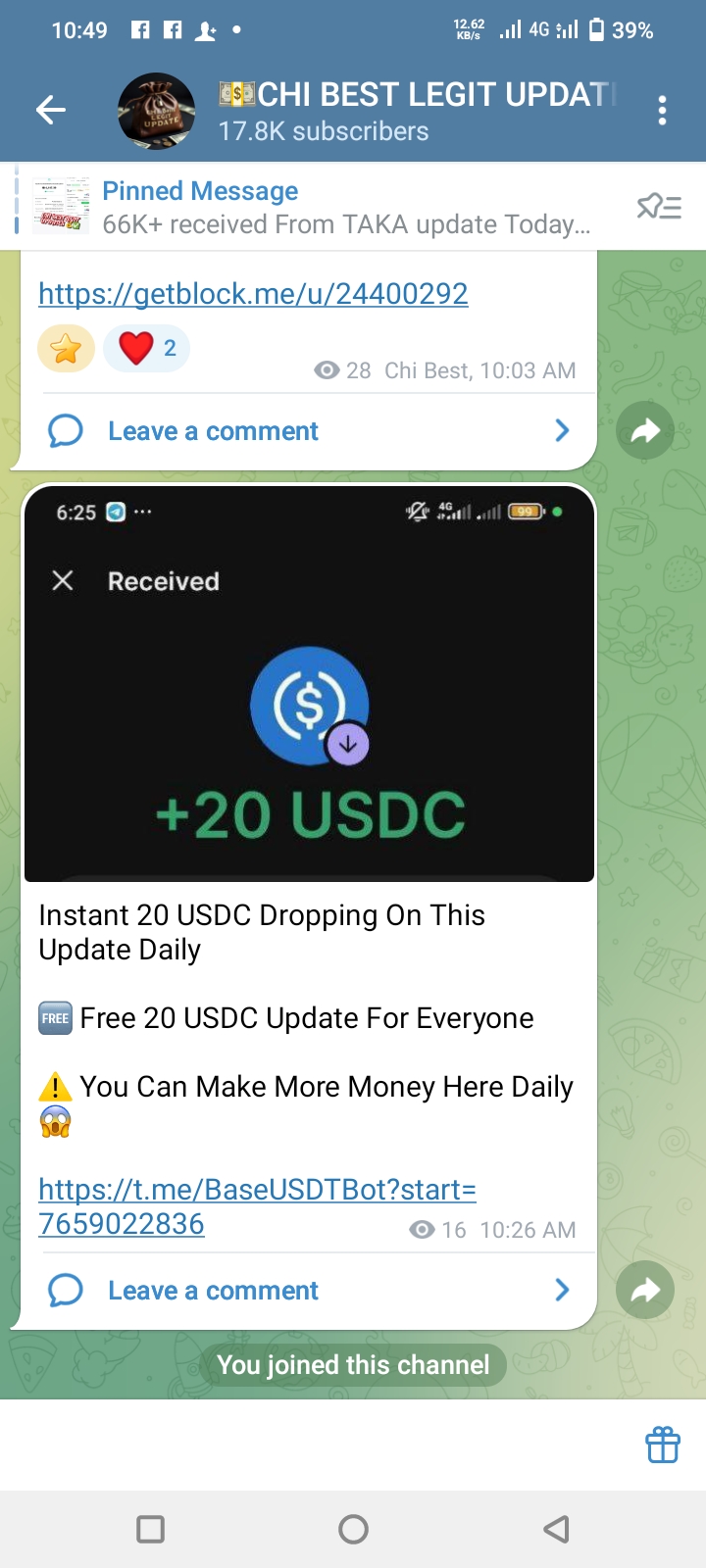
Task: Add a star reaction to the post
Action: [66, 349]
